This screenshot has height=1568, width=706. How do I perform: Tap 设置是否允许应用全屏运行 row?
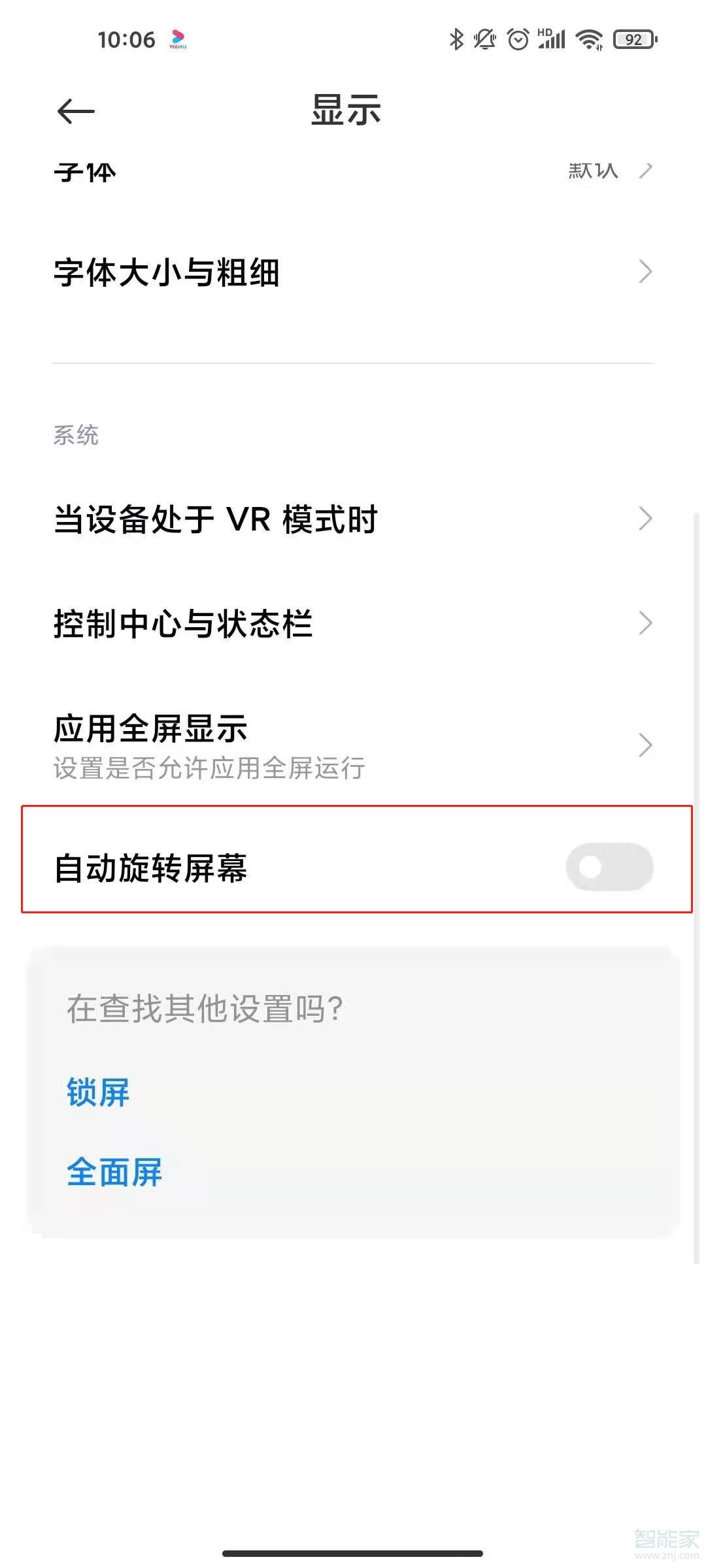pyautogui.click(x=209, y=769)
